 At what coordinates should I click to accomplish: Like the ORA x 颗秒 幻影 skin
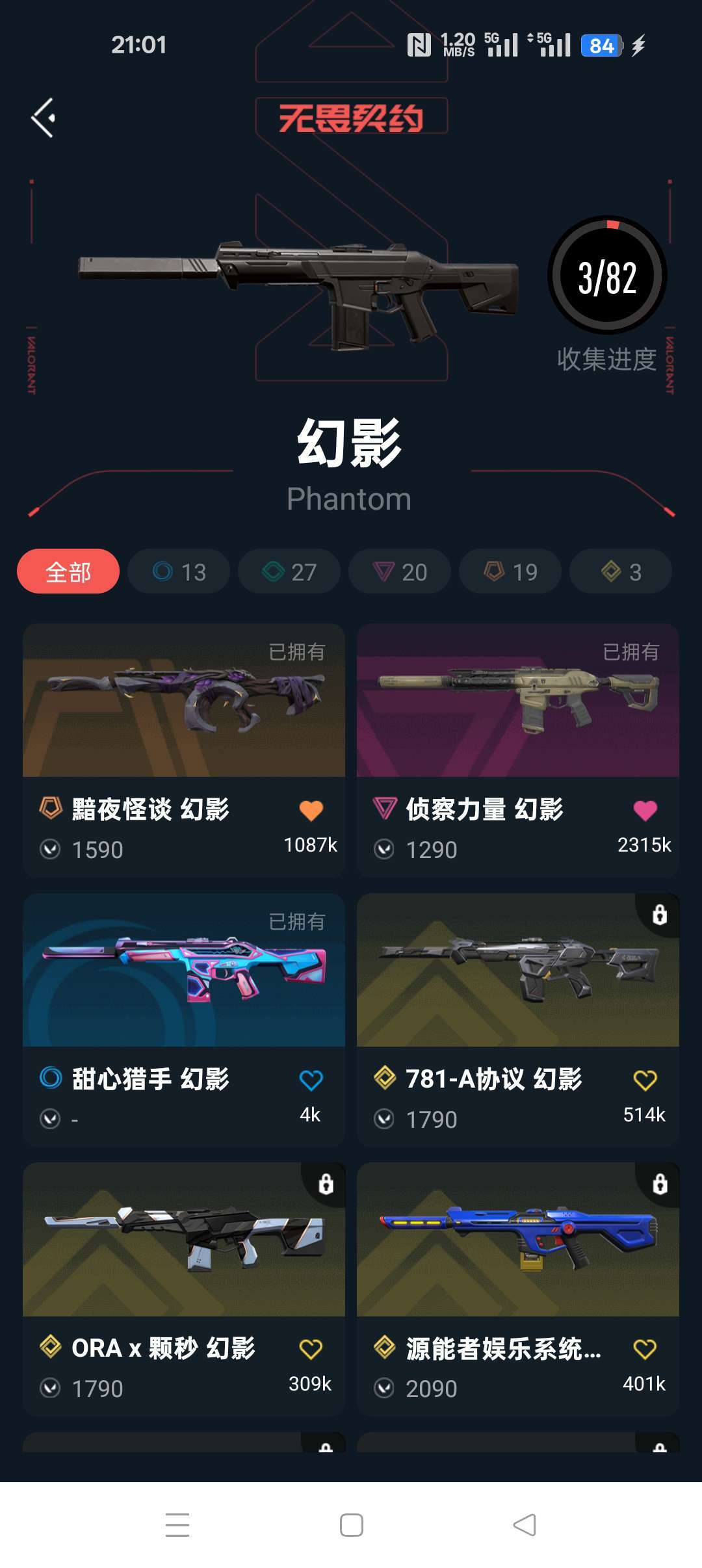coord(311,1349)
